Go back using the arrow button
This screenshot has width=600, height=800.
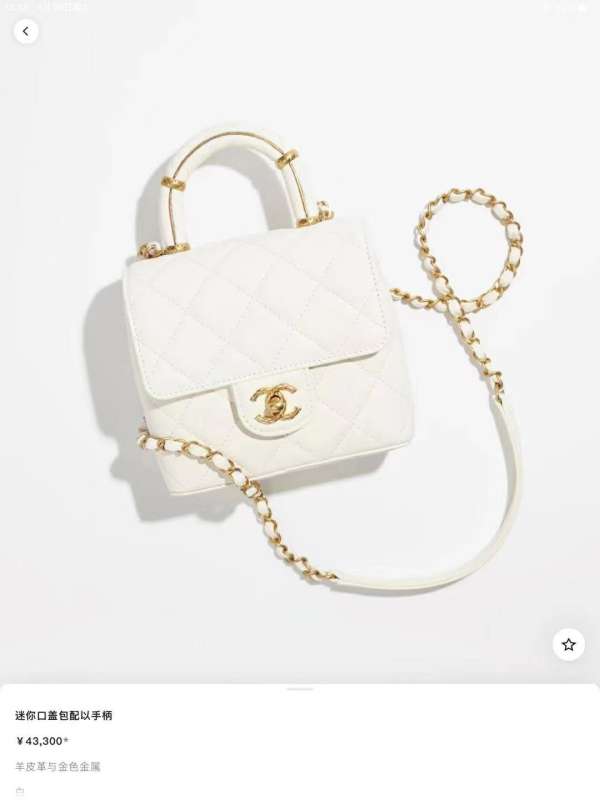click(x=26, y=31)
